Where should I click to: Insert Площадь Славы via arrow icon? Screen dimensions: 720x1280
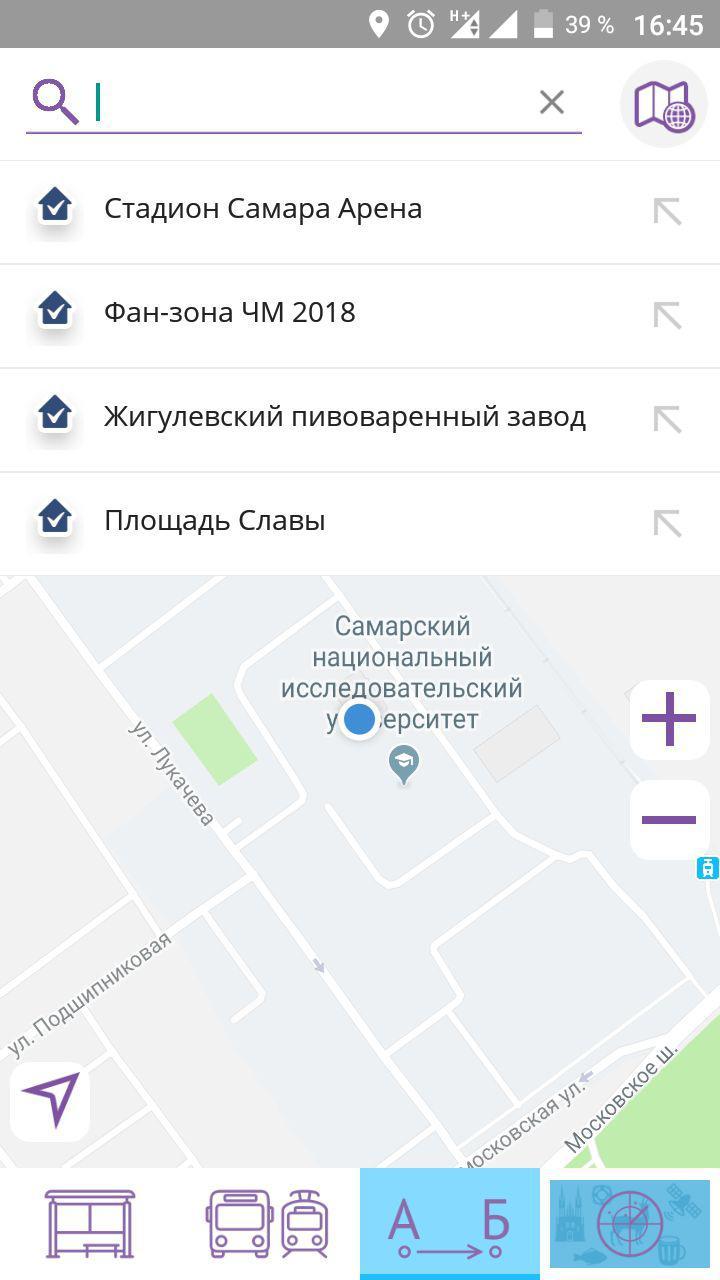tap(667, 524)
